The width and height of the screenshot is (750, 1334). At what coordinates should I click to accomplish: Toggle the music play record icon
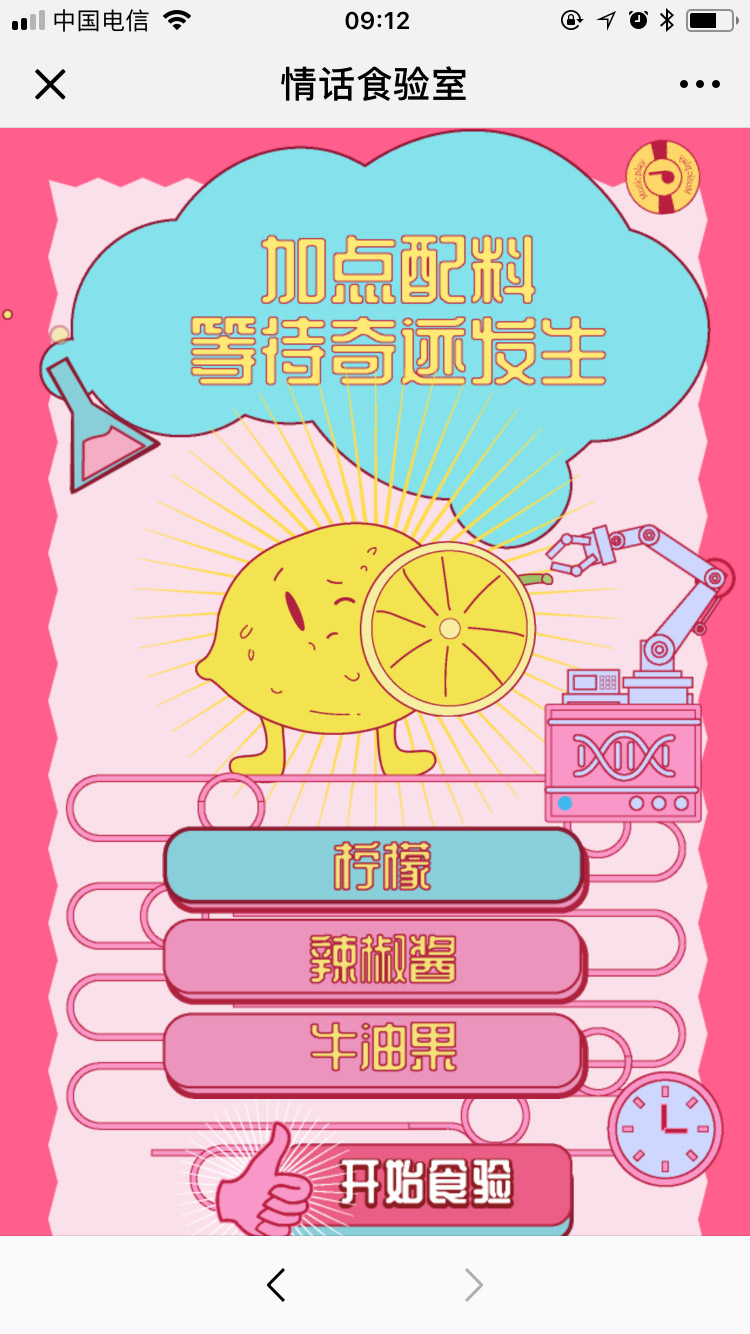pyautogui.click(x=662, y=177)
